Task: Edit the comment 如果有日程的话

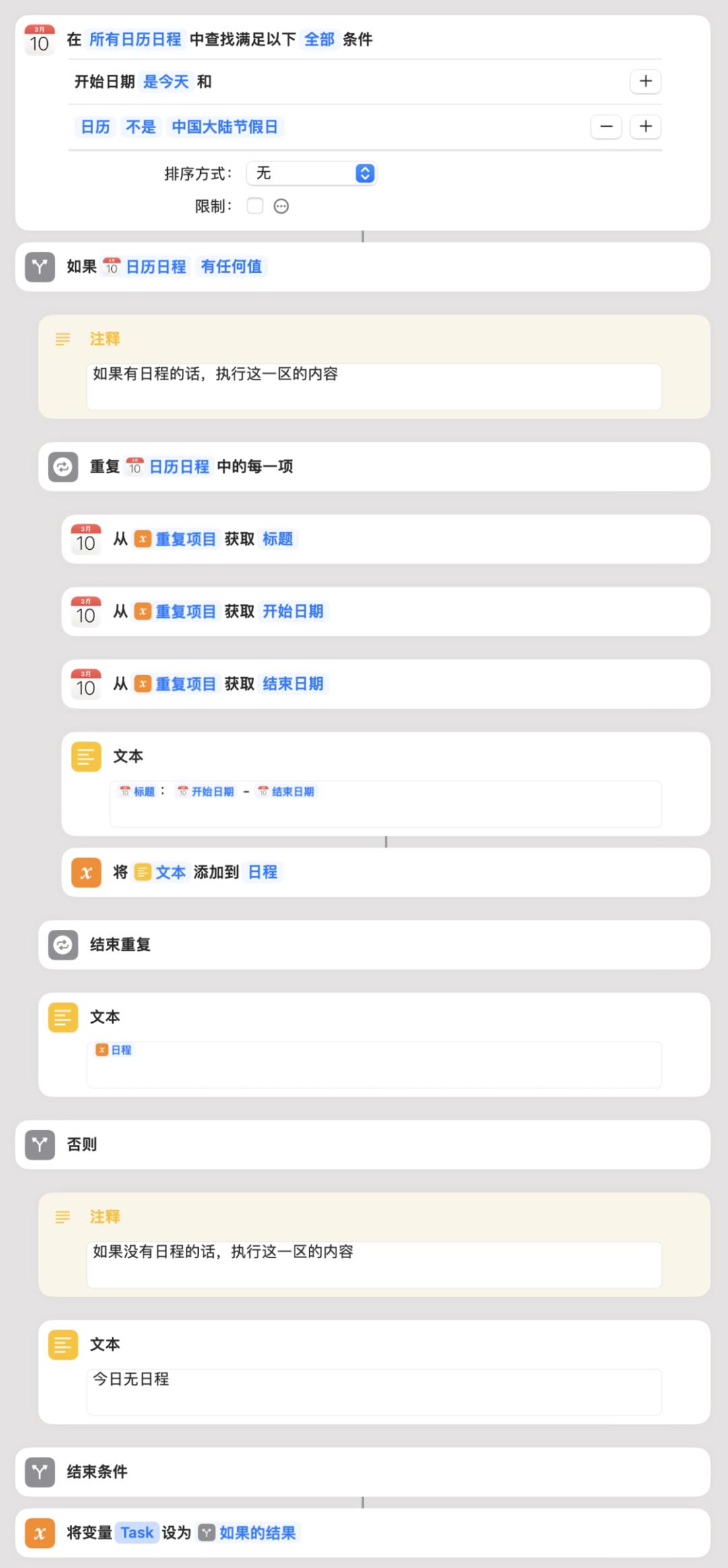Action: [373, 386]
